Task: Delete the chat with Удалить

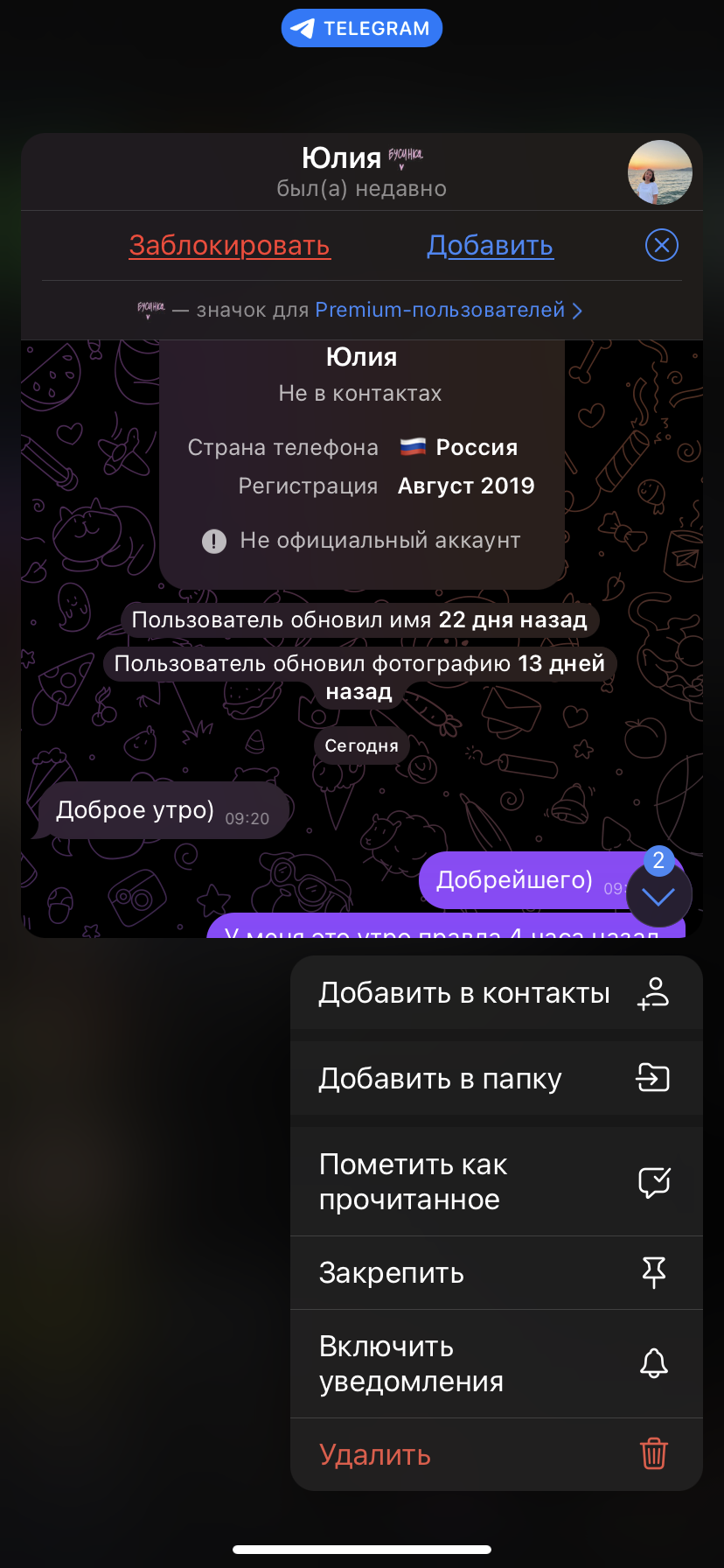Action: coord(496,1454)
